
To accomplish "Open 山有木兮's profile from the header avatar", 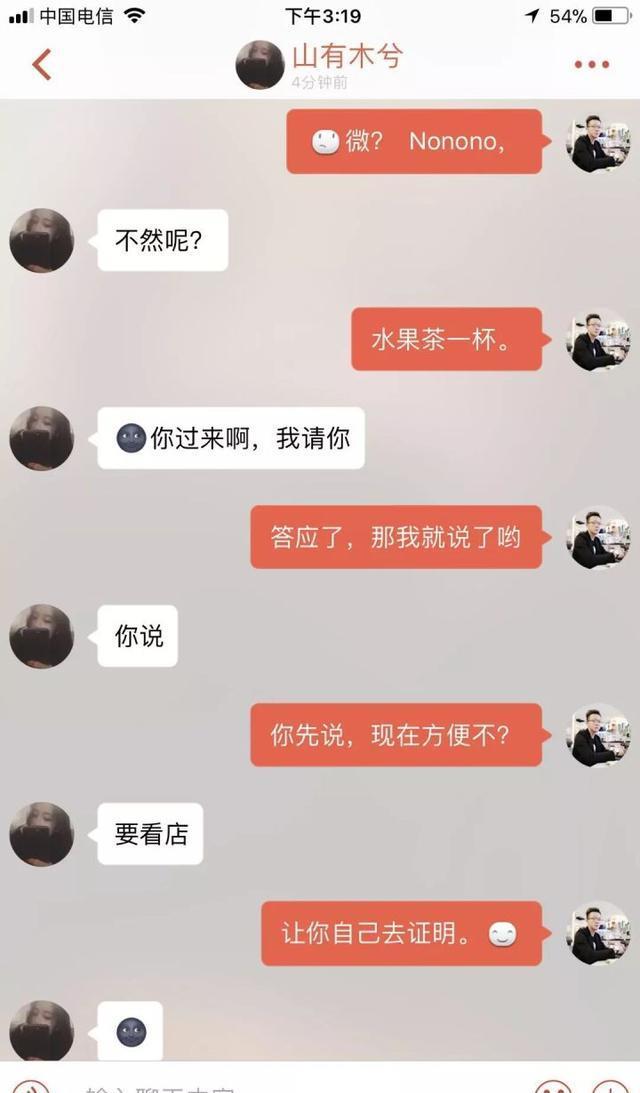I will pyautogui.click(x=259, y=65).
